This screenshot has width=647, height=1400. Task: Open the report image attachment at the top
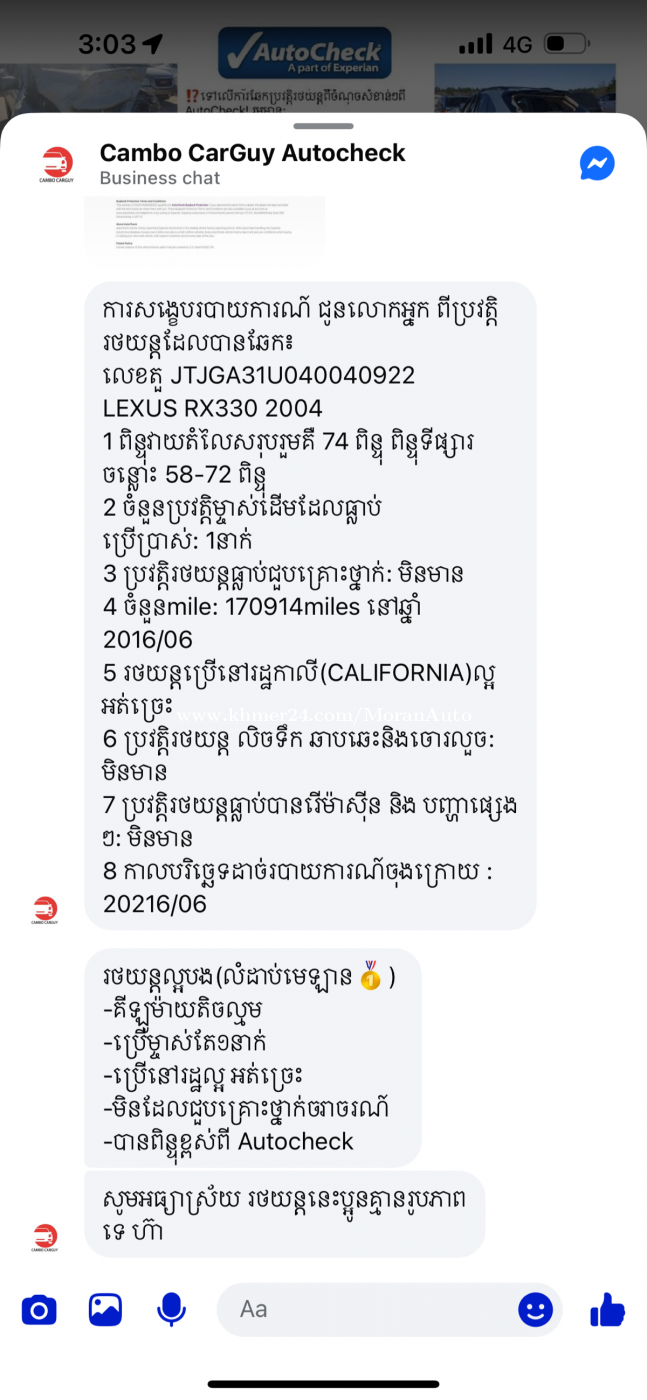[x=205, y=227]
